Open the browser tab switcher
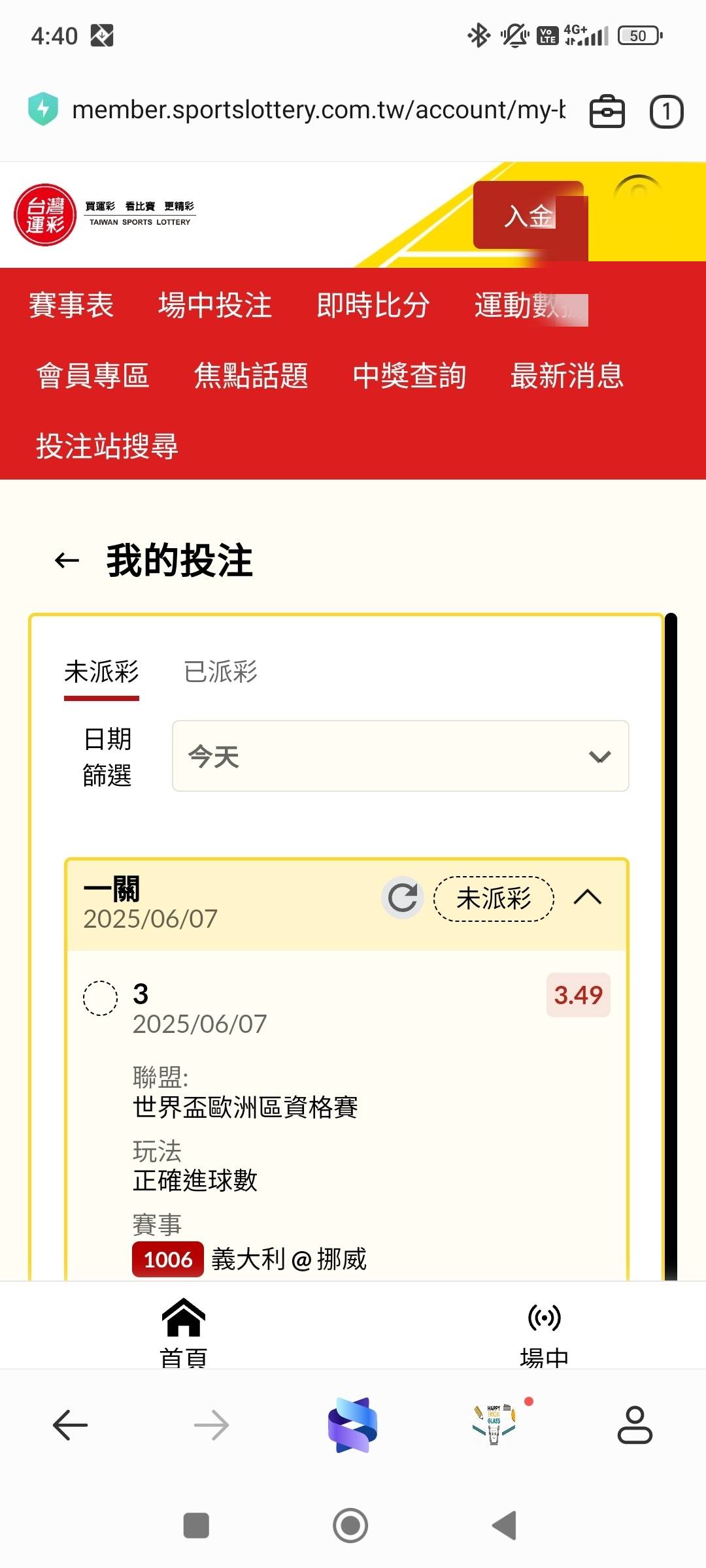Viewport: 706px width, 1568px height. click(666, 112)
